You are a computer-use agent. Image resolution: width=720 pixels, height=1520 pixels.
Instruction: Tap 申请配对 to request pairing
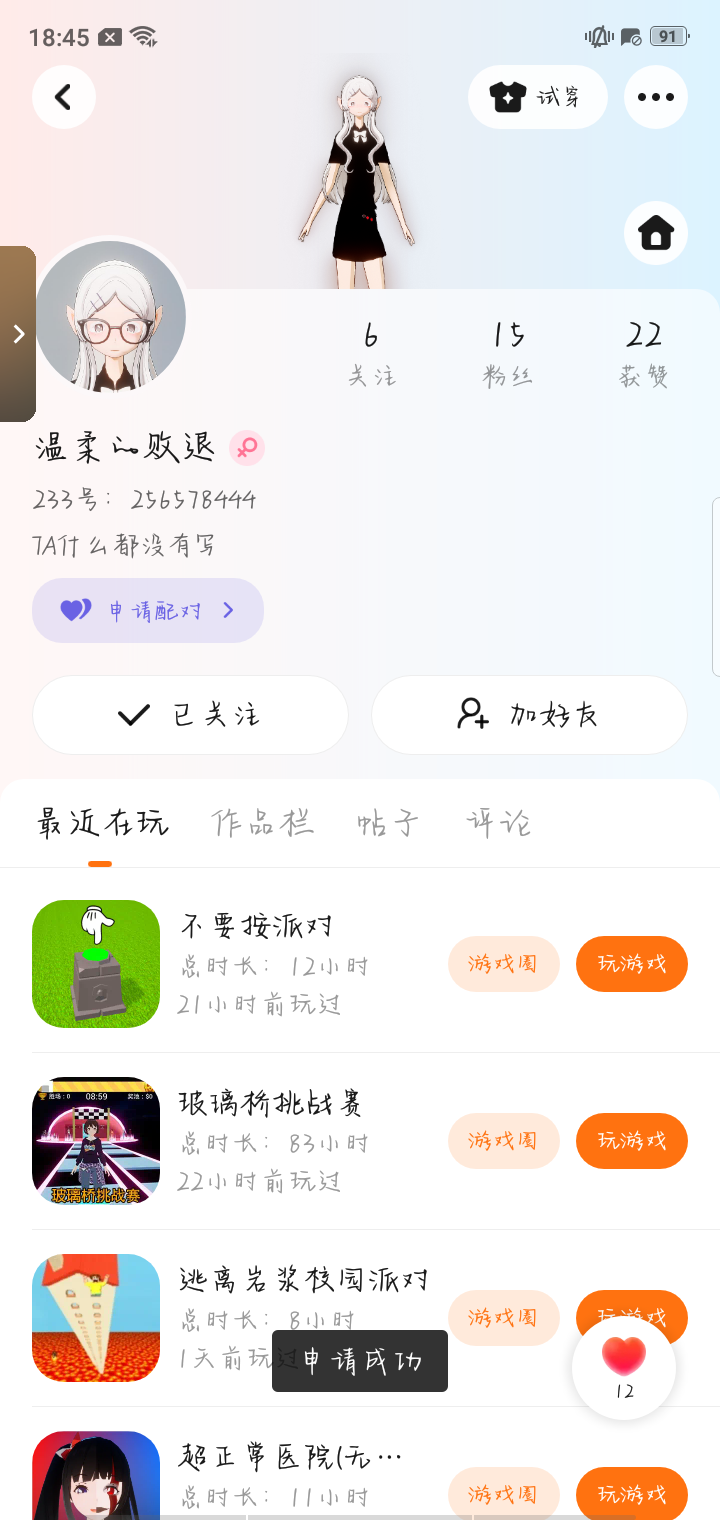(148, 610)
